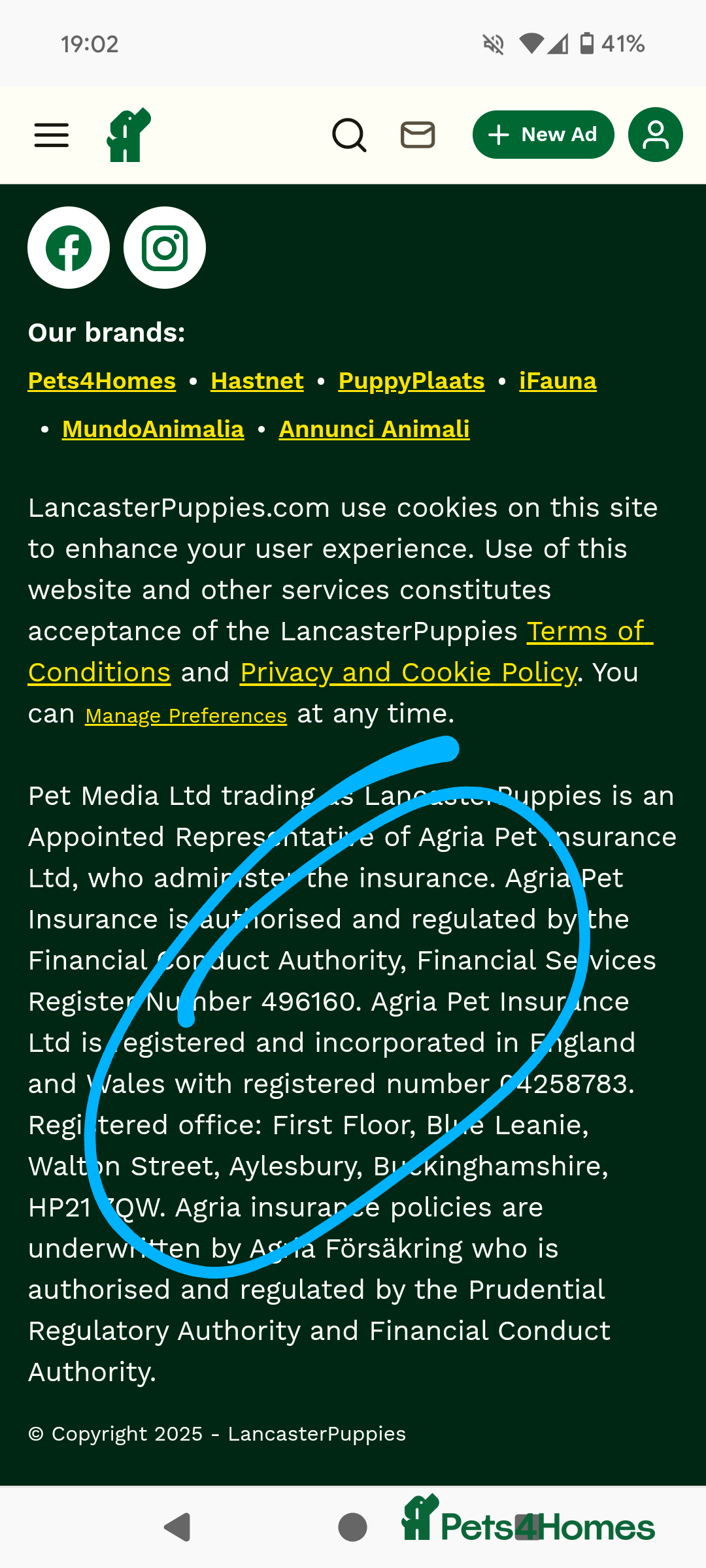Tap Manage Preferences link
This screenshot has width=706, height=1568.
point(186,716)
